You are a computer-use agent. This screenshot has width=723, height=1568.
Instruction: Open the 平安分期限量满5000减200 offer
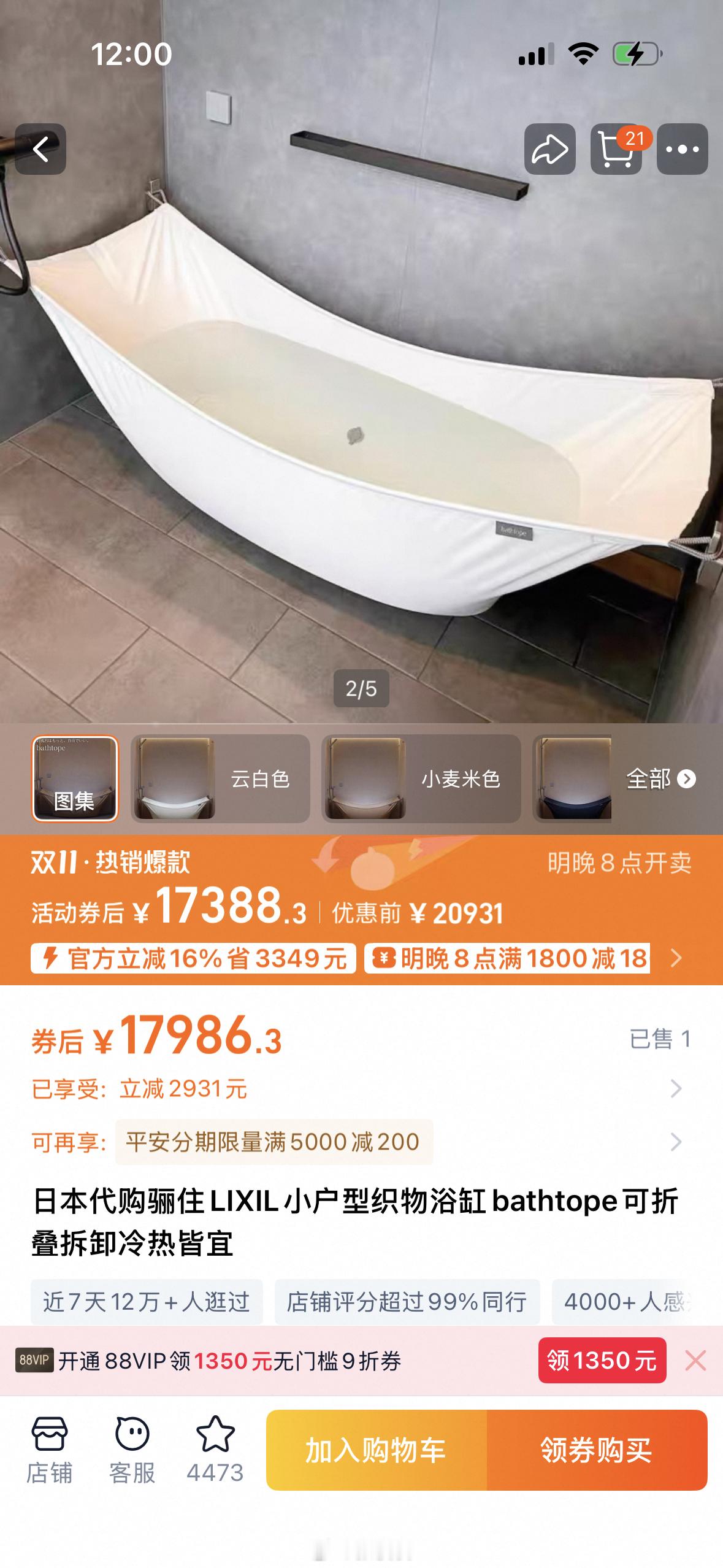pos(274,1142)
